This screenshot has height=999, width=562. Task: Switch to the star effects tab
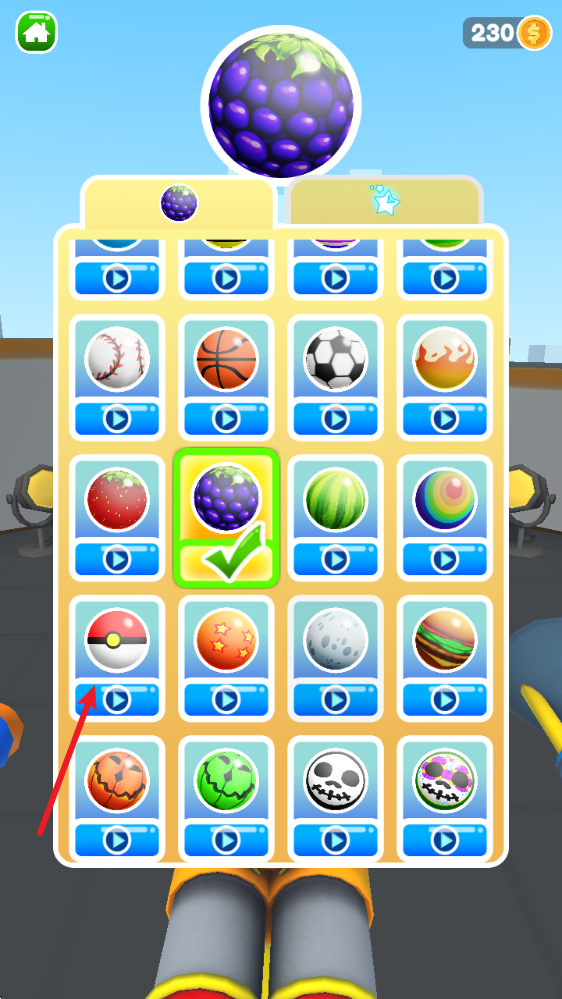click(x=385, y=201)
